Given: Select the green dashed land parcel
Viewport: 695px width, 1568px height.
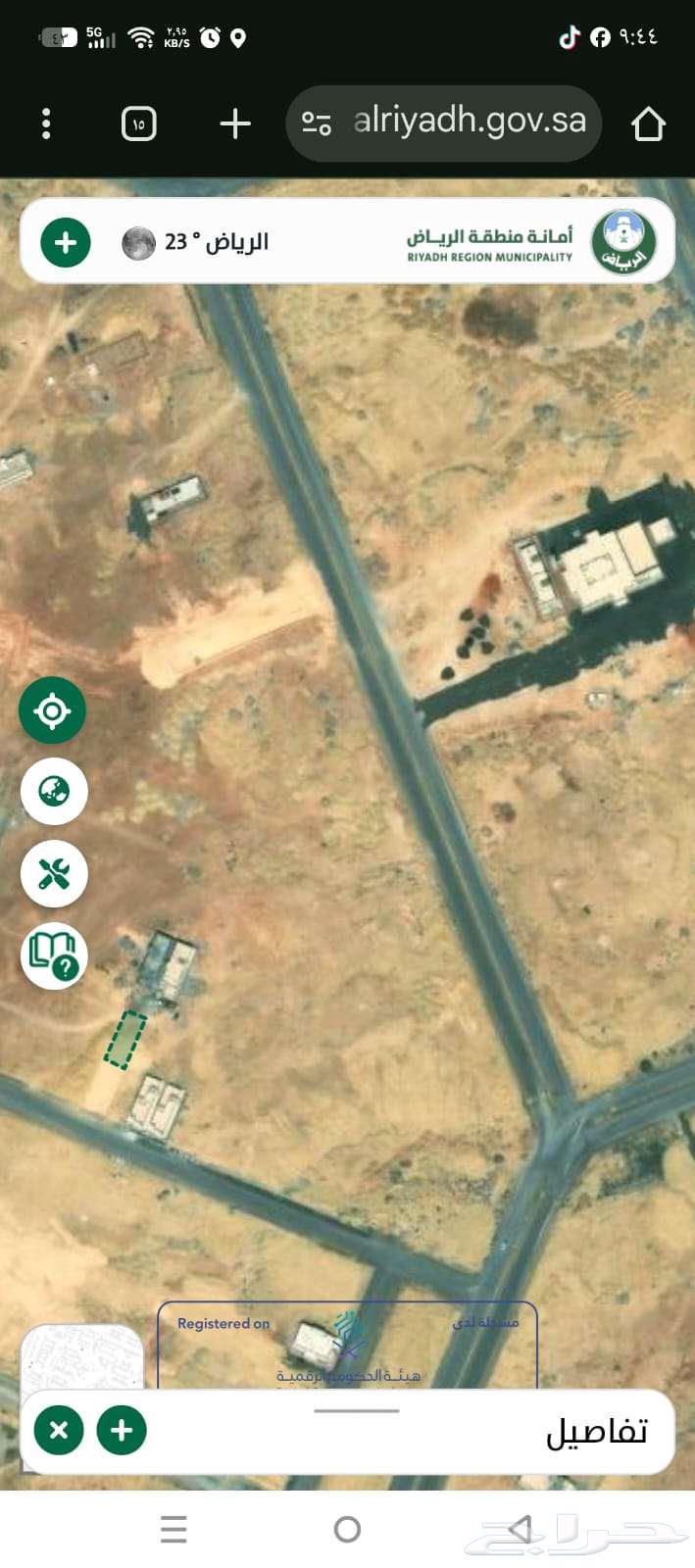Looking at the screenshot, I should [x=125, y=1040].
